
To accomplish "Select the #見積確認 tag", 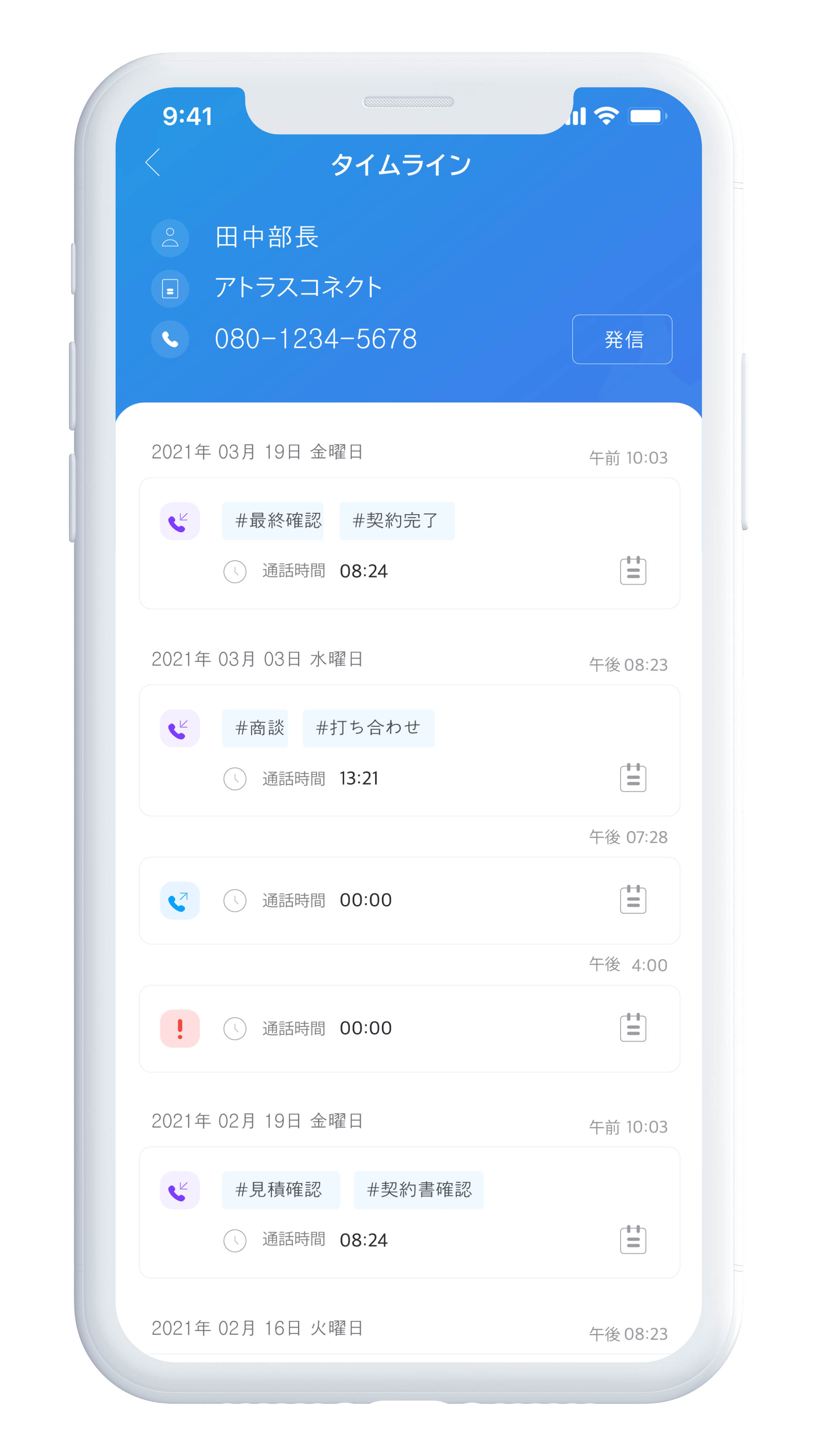I will [281, 1190].
